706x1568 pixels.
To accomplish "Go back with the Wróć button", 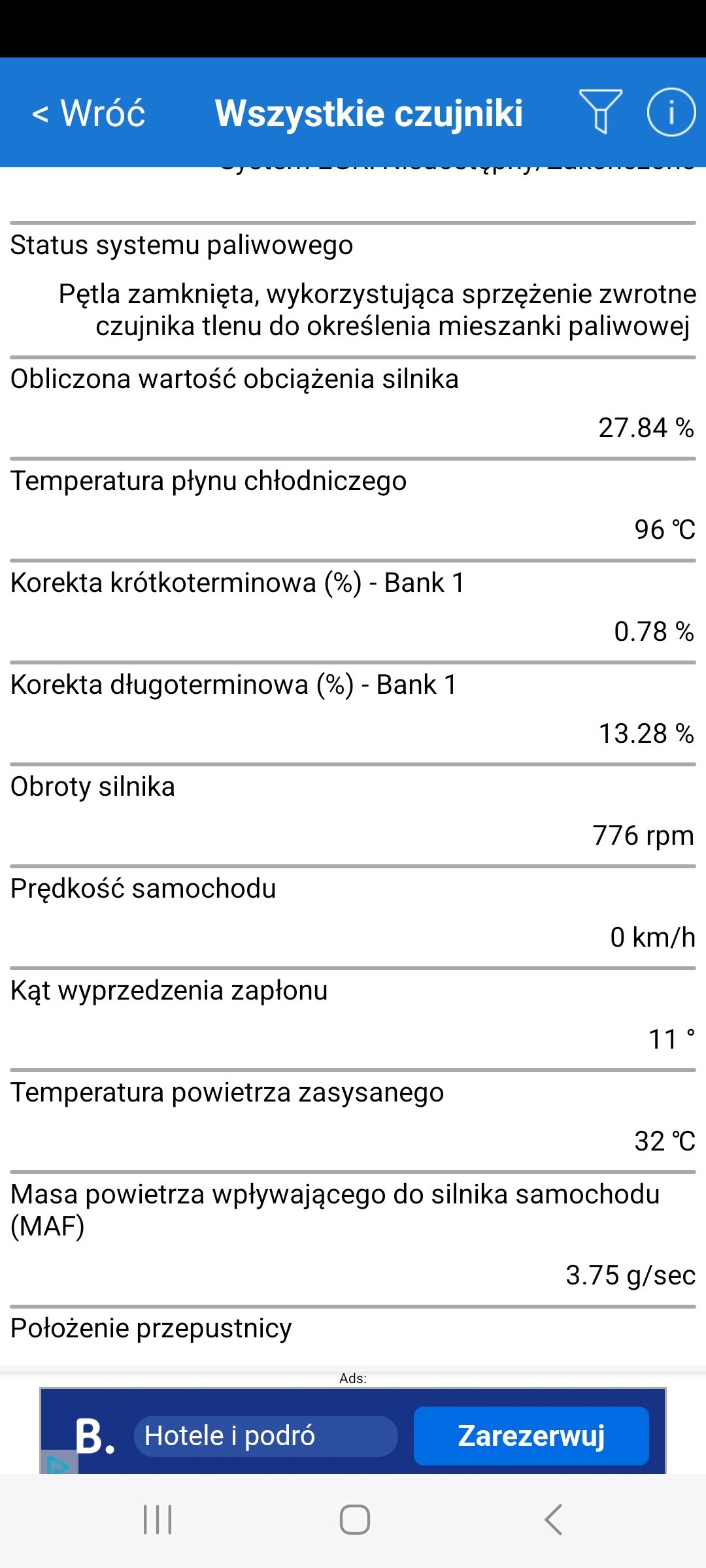I will [x=89, y=113].
